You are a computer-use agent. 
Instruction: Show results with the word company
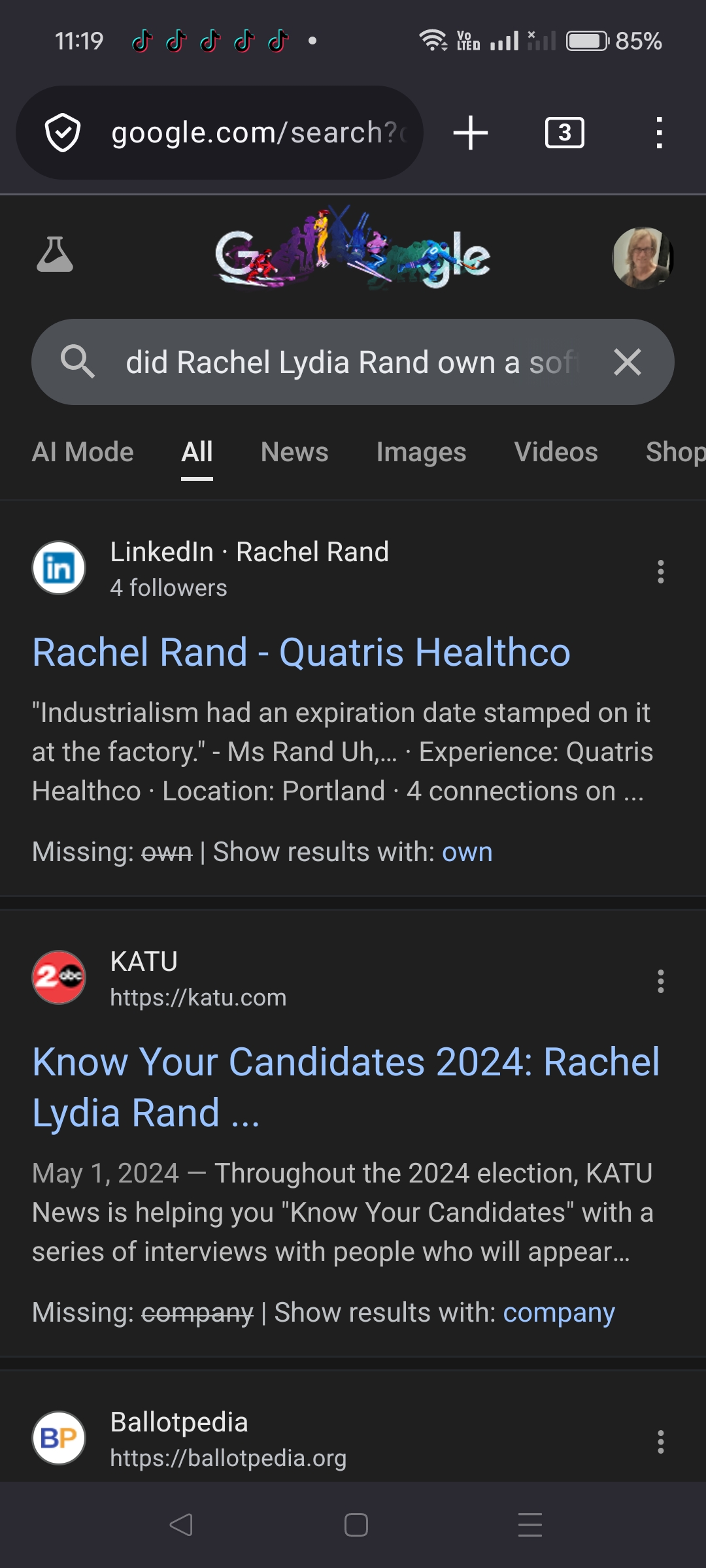click(x=558, y=1313)
